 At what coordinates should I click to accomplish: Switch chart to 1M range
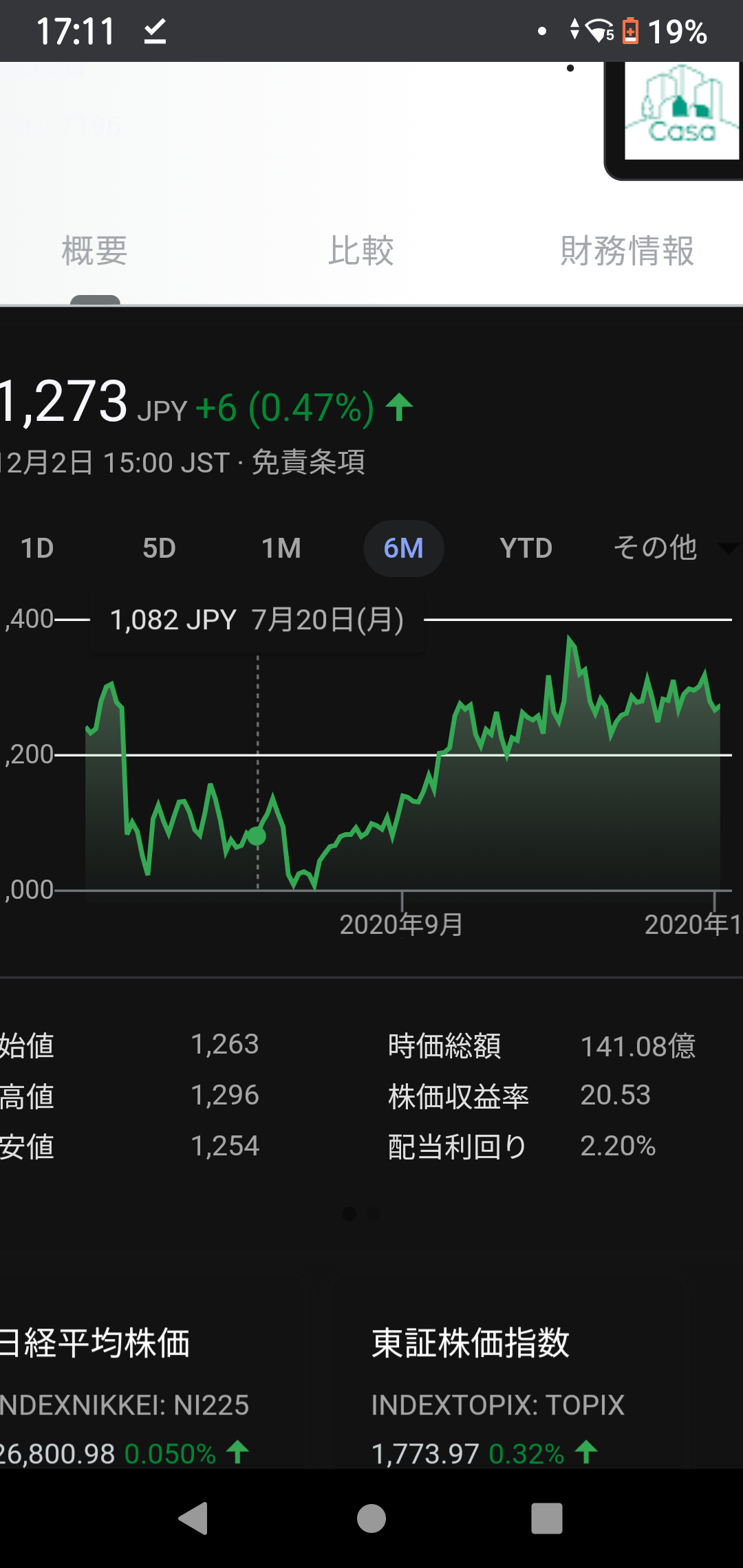pyautogui.click(x=281, y=549)
